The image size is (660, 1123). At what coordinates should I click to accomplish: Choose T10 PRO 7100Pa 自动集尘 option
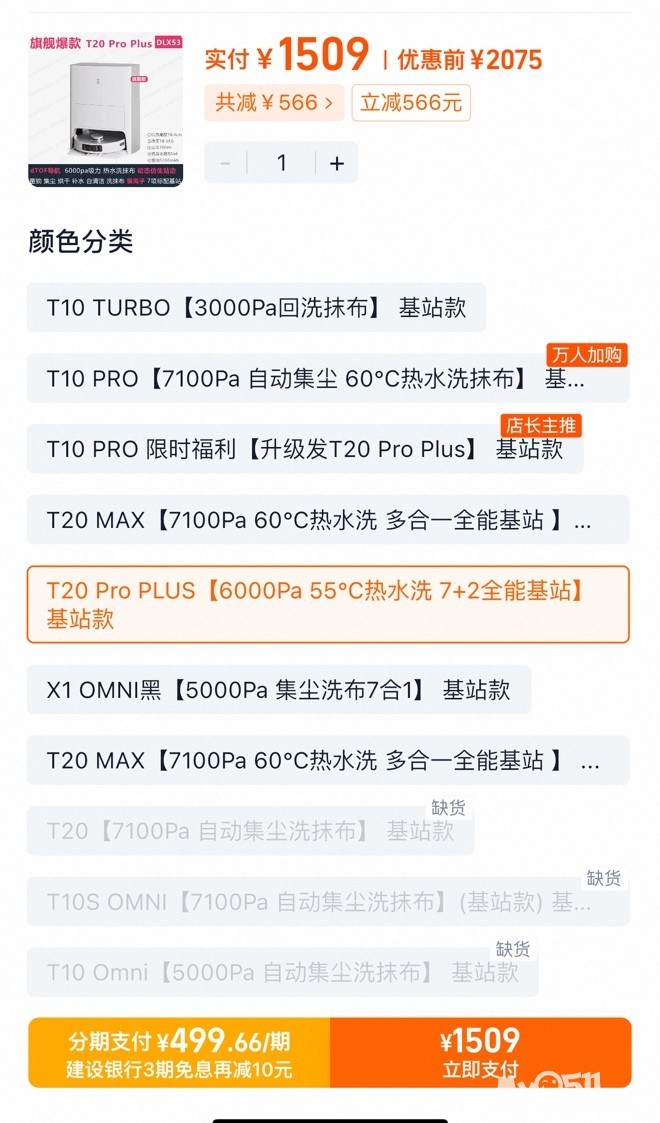click(327, 379)
